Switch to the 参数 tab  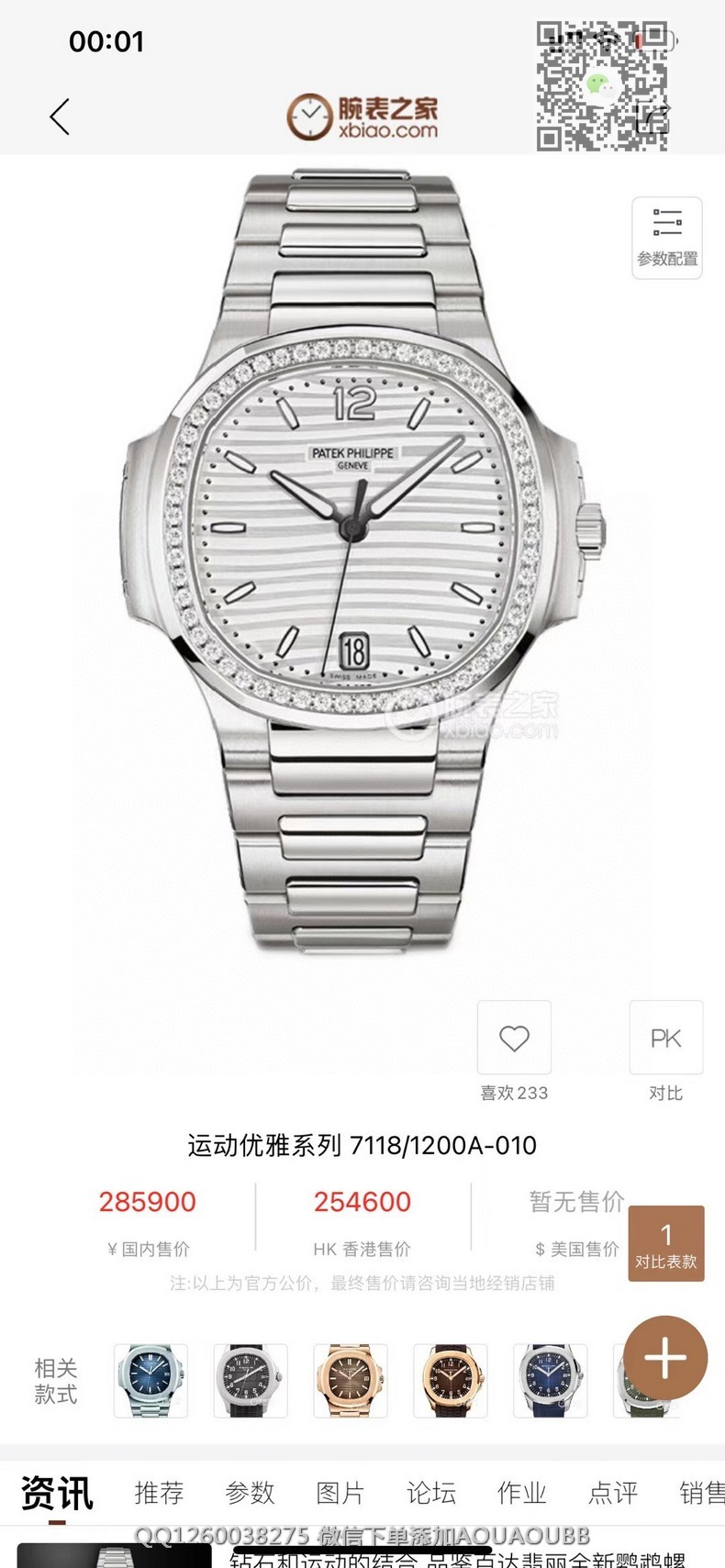click(x=251, y=1493)
